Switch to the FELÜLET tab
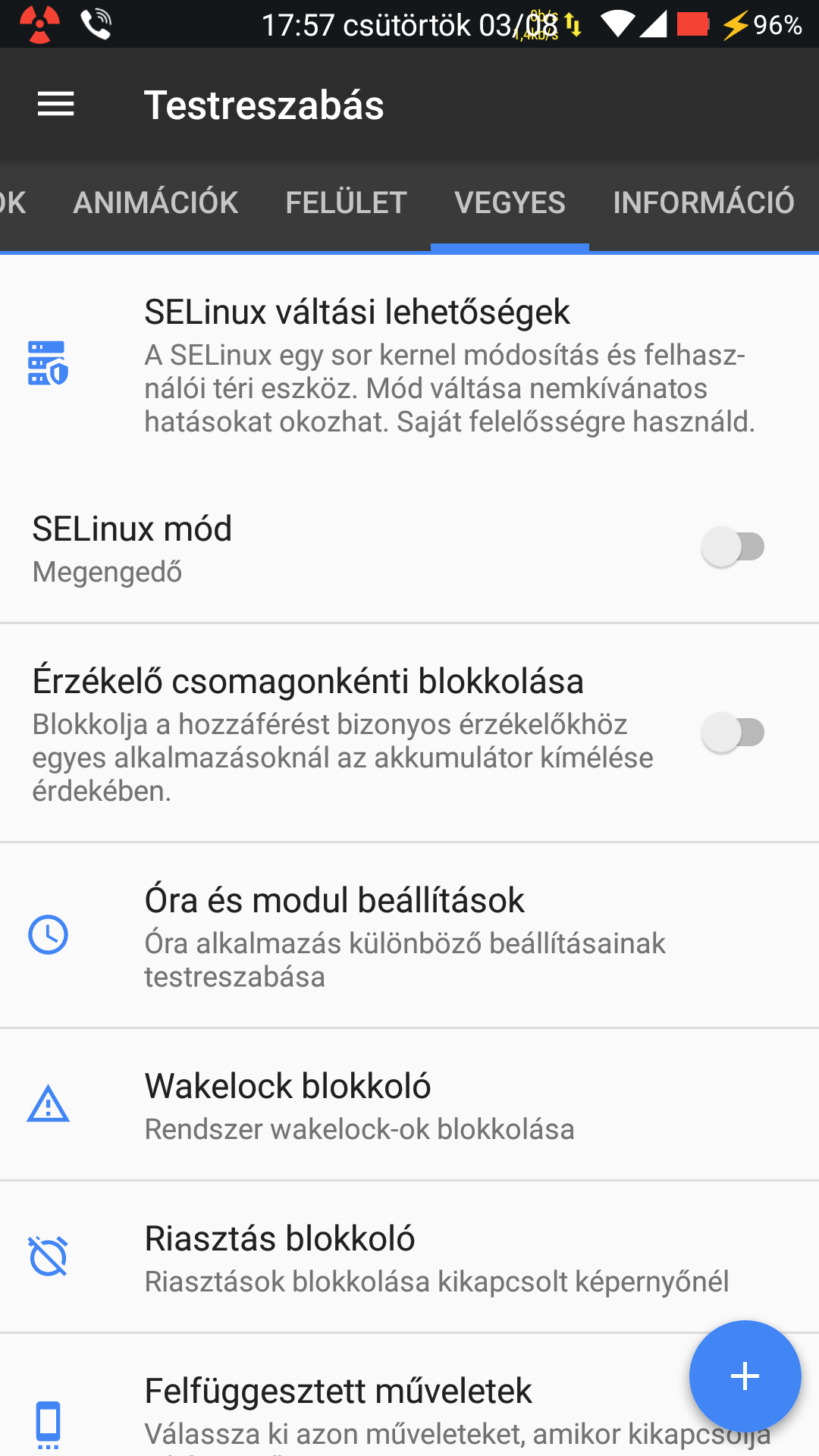Viewport: 819px width, 1456px height. click(x=347, y=202)
